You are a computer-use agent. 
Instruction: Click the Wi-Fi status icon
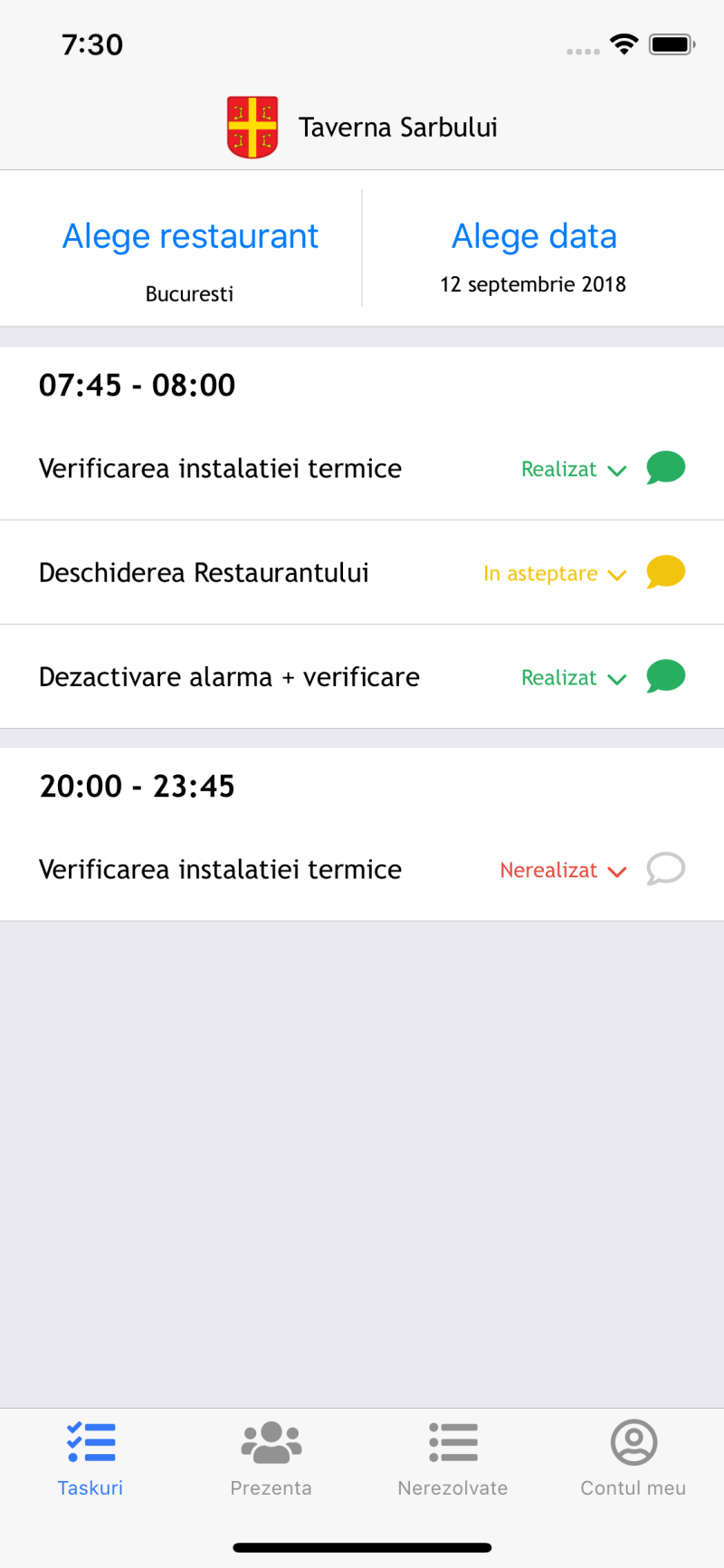(x=624, y=43)
